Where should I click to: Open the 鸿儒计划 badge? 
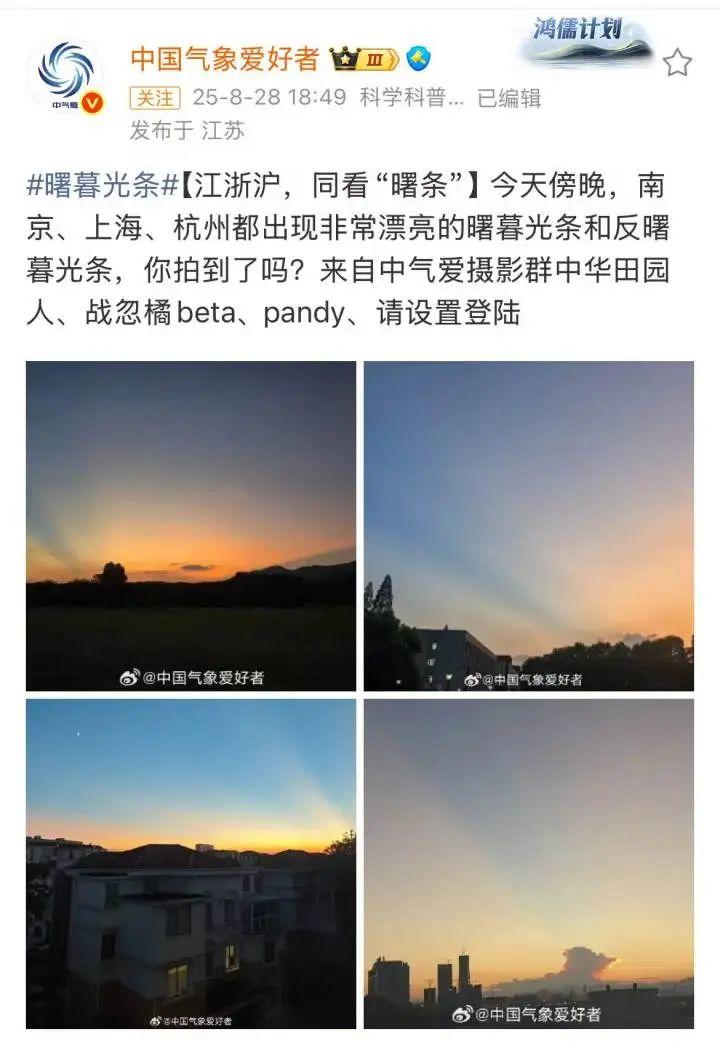587,38
